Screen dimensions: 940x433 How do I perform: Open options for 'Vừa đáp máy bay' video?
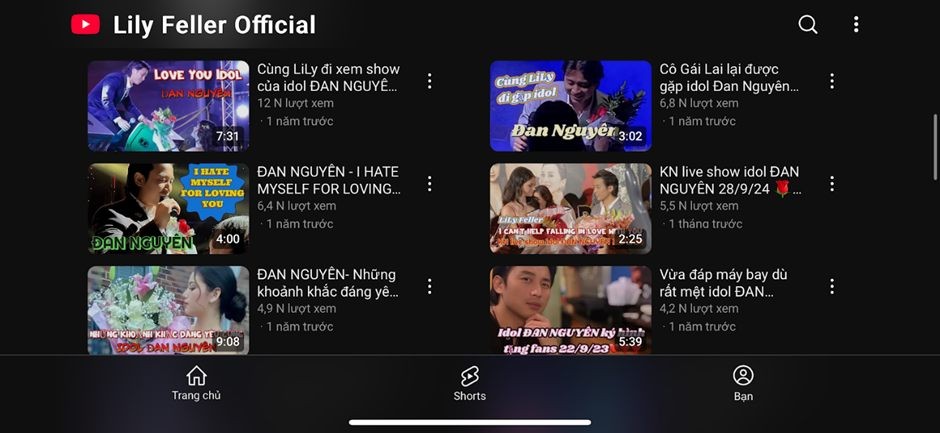tap(832, 286)
